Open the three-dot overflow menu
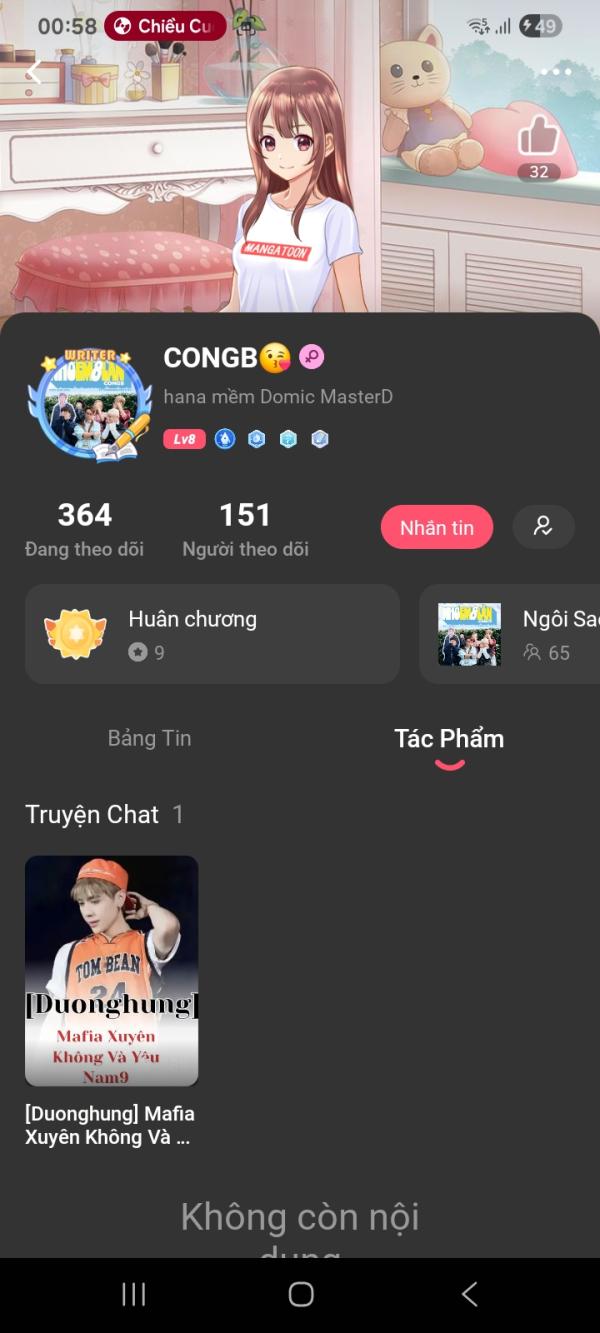 [556, 72]
